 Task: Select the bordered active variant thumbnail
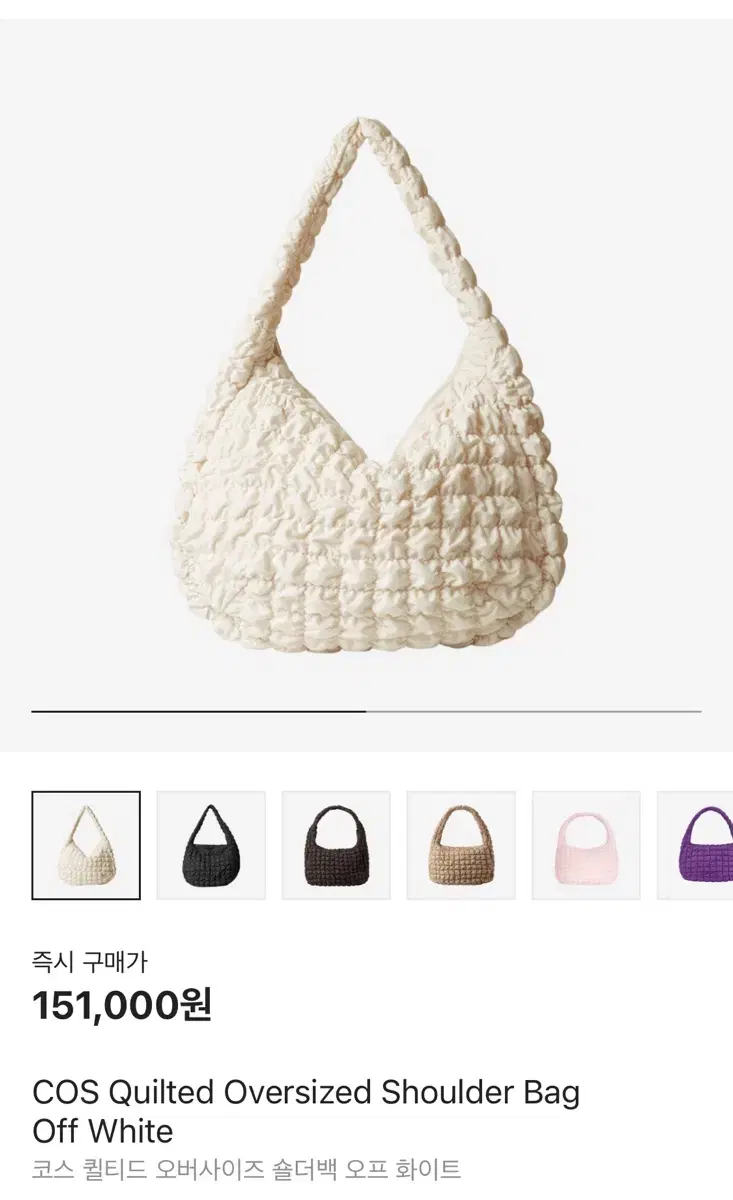click(86, 843)
